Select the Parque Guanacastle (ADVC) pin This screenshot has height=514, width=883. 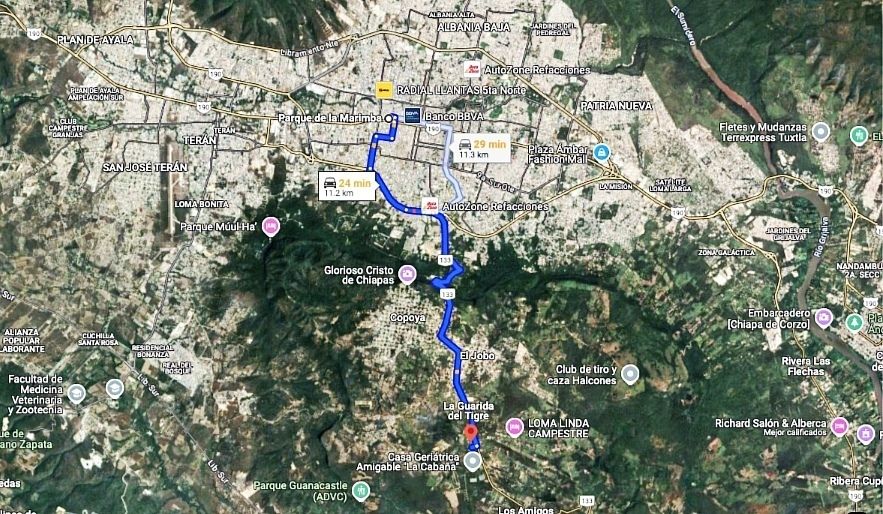[360, 491]
